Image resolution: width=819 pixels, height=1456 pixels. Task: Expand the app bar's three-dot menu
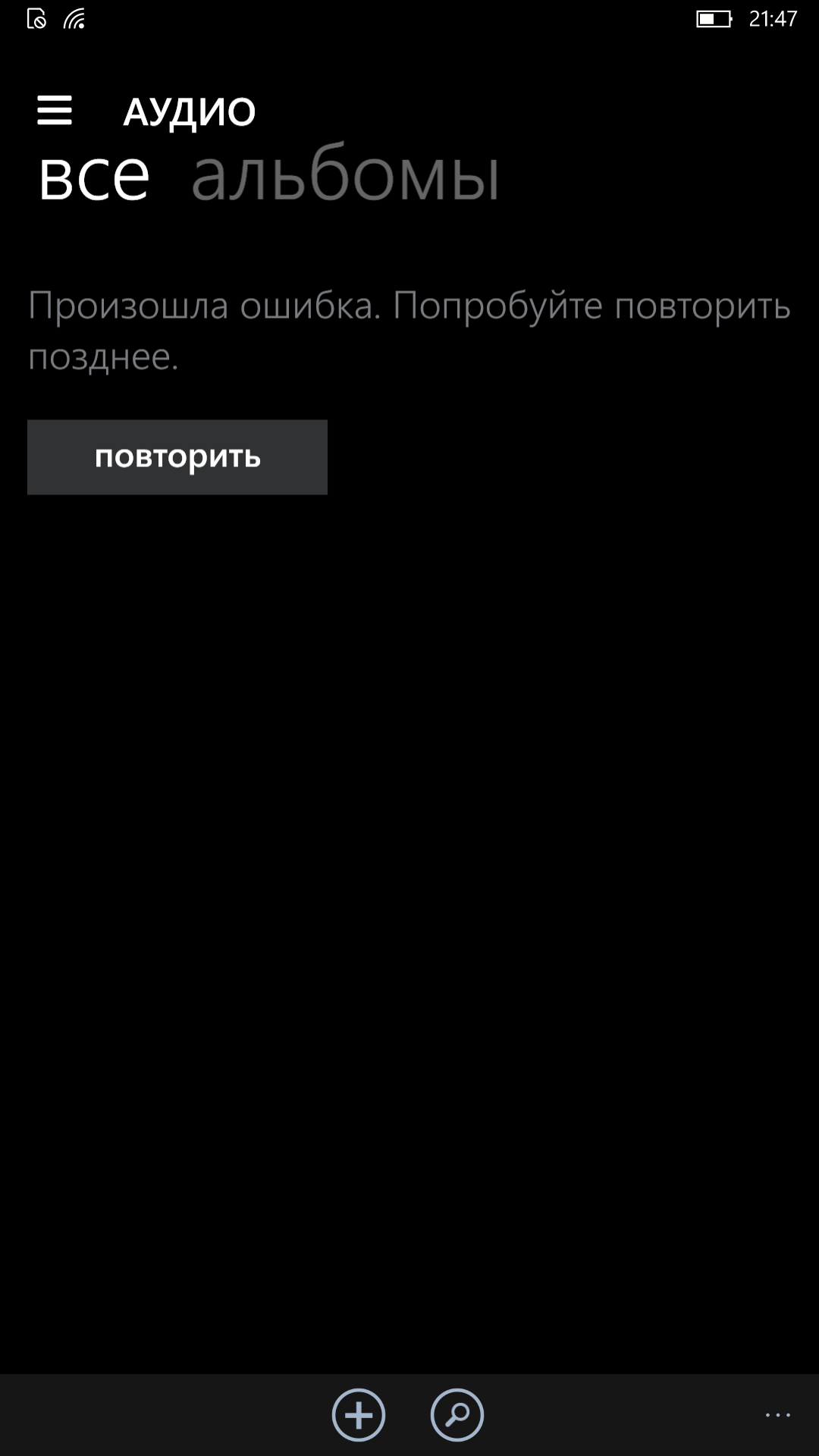point(777,1415)
